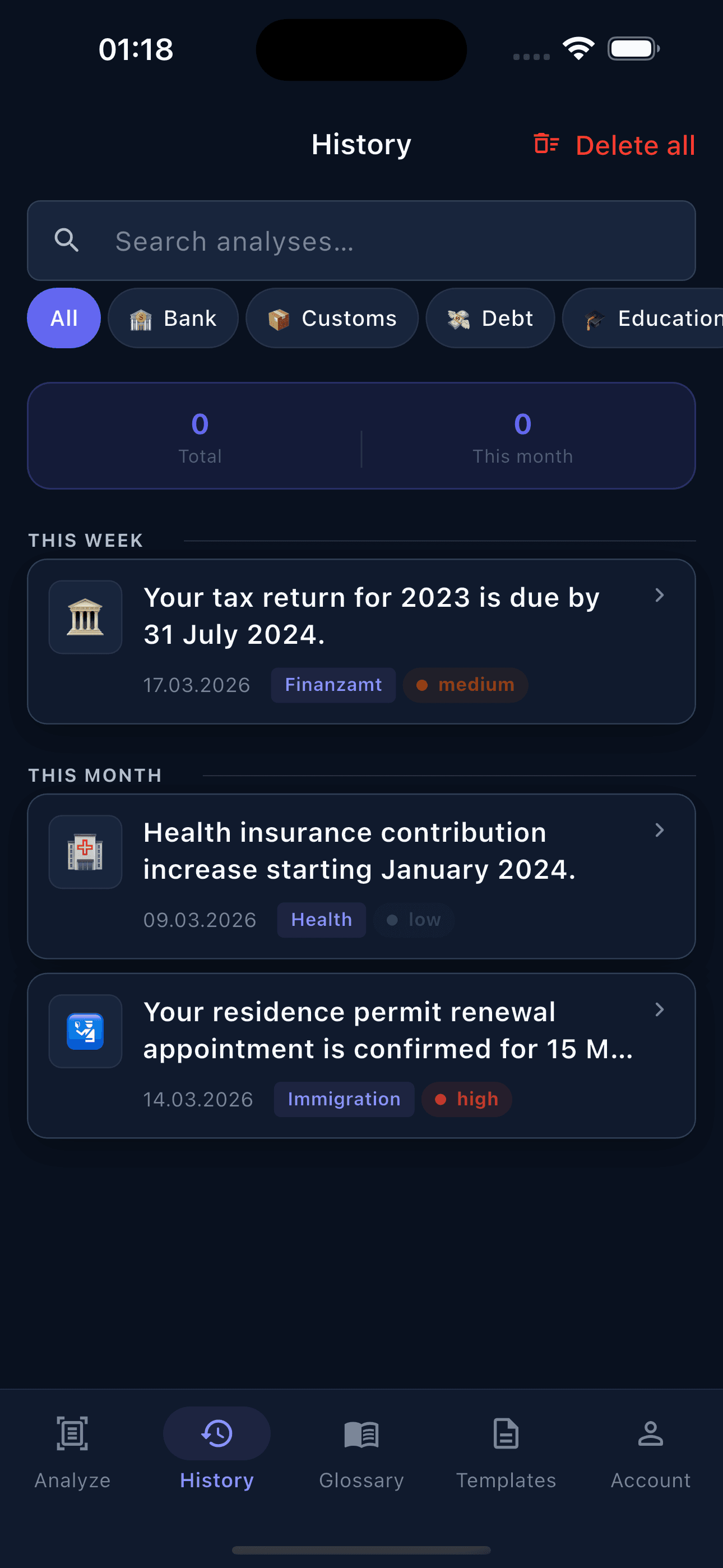Switch to the Analyze tab
723x1568 pixels.
pos(72,1451)
